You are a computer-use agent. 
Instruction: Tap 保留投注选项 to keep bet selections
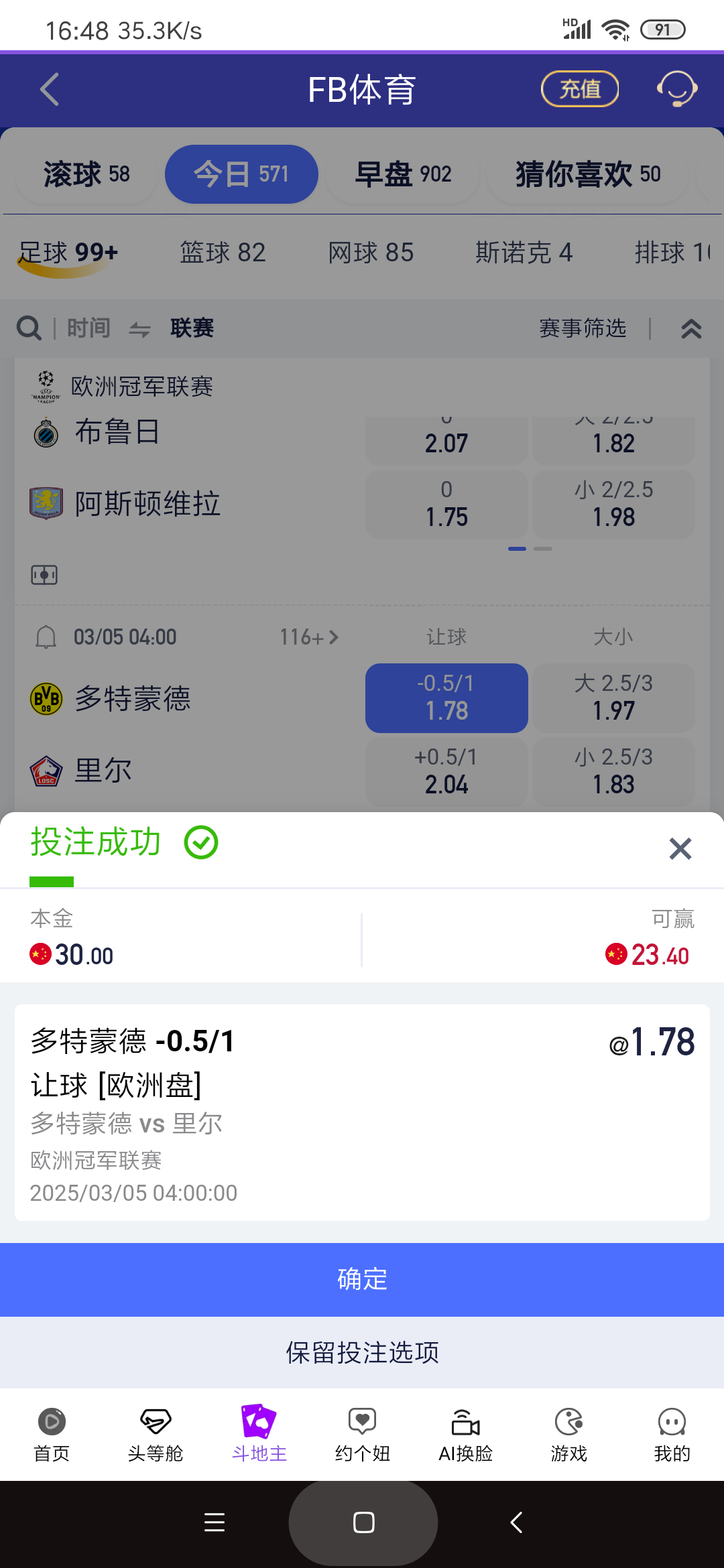pos(362,1352)
